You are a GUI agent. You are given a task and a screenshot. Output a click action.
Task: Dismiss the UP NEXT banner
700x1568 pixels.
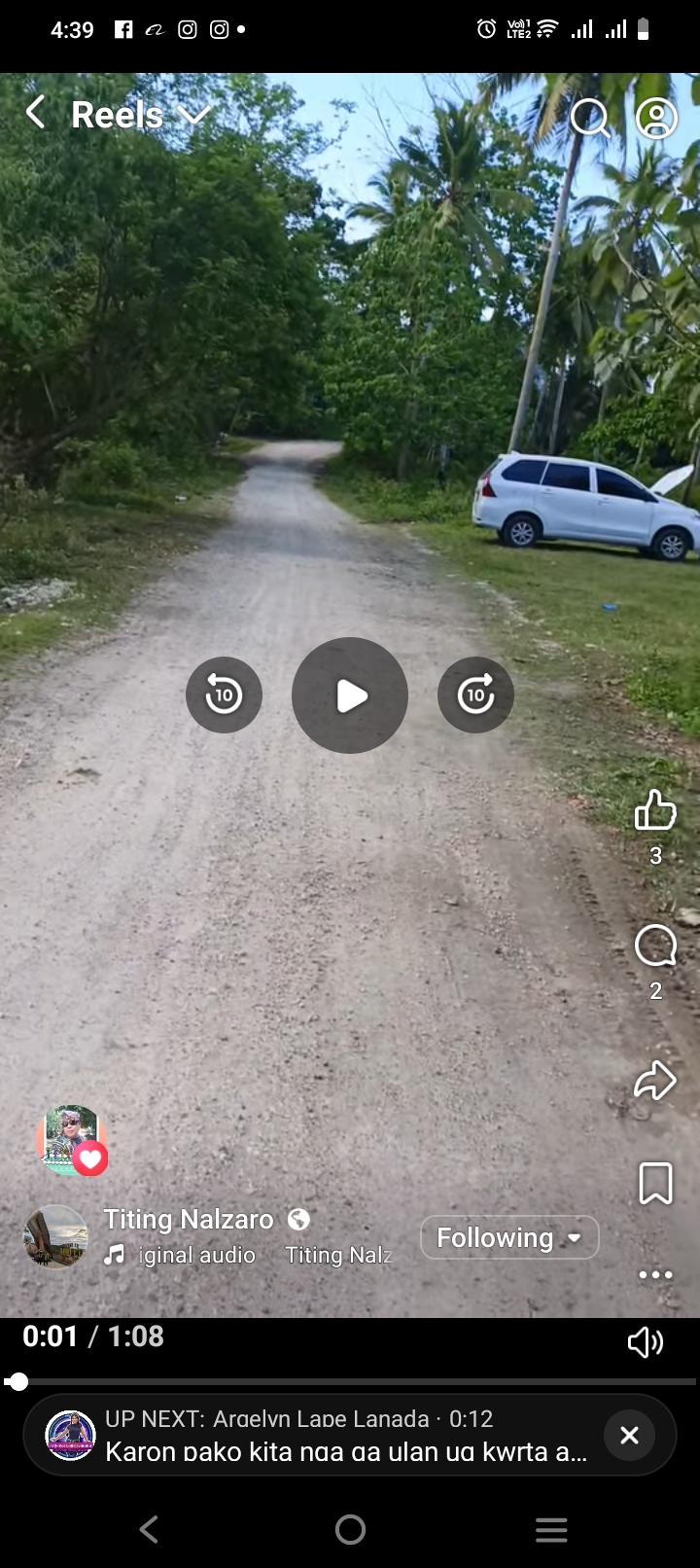(629, 1435)
